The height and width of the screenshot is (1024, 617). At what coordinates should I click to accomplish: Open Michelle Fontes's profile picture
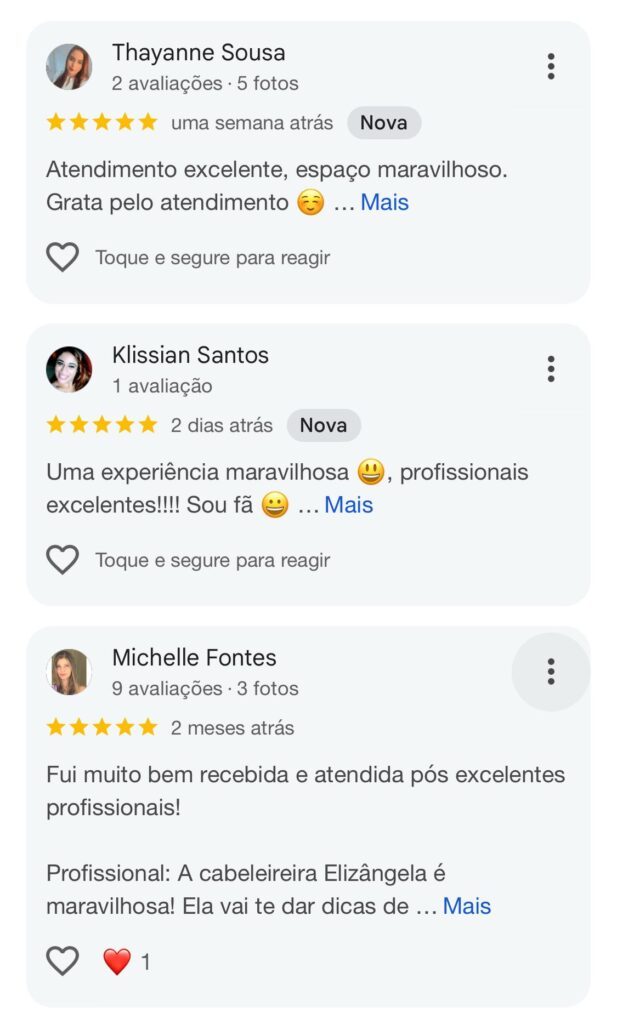tap(69, 671)
